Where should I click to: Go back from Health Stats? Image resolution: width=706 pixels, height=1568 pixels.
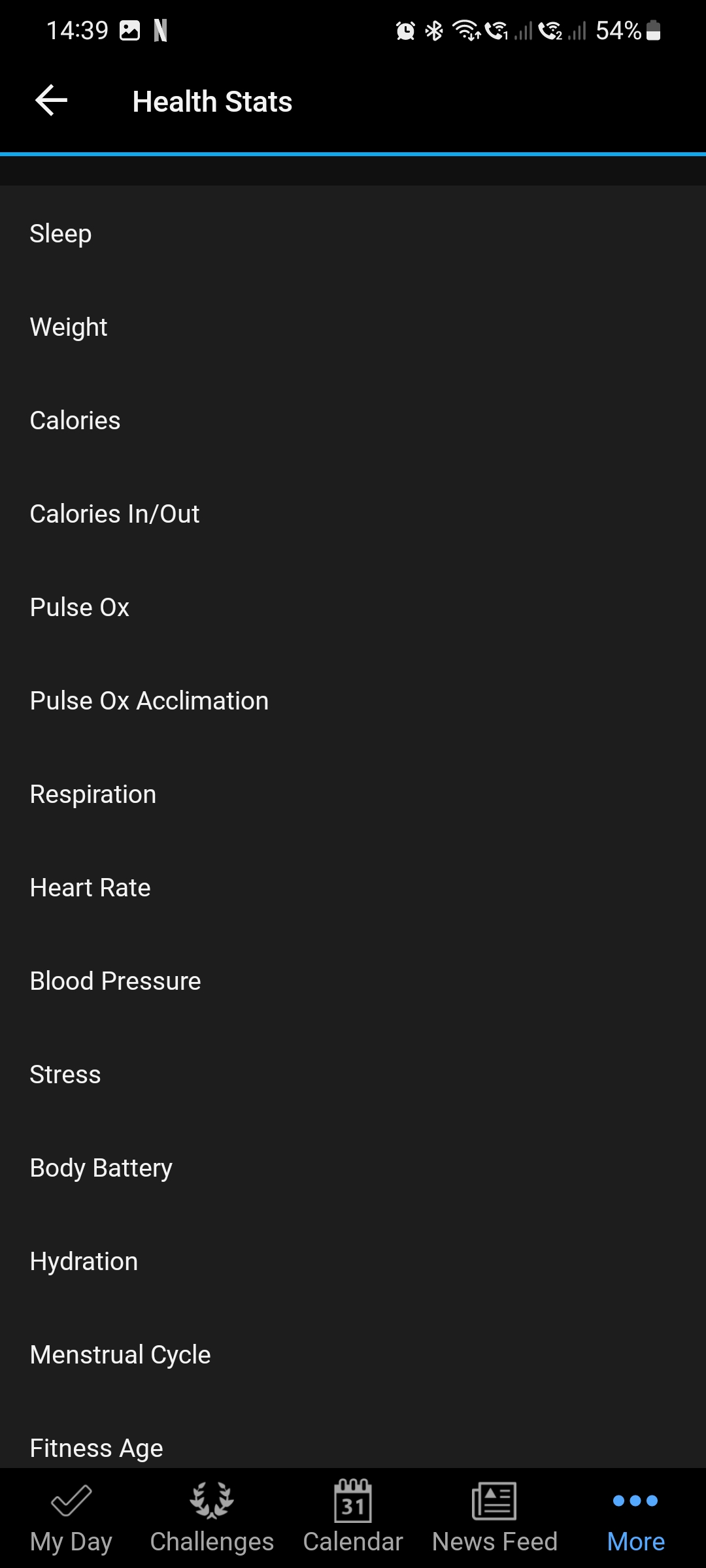coord(52,101)
